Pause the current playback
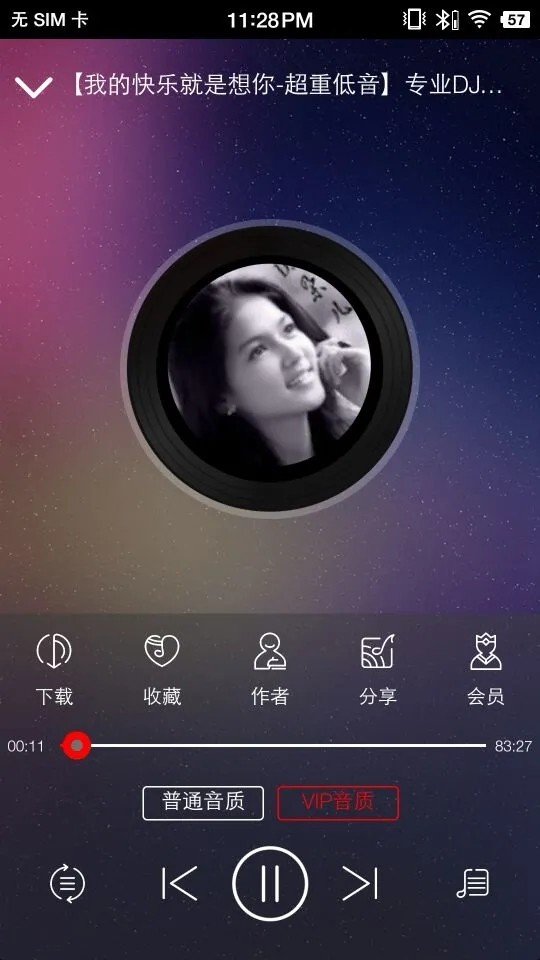 pos(270,883)
